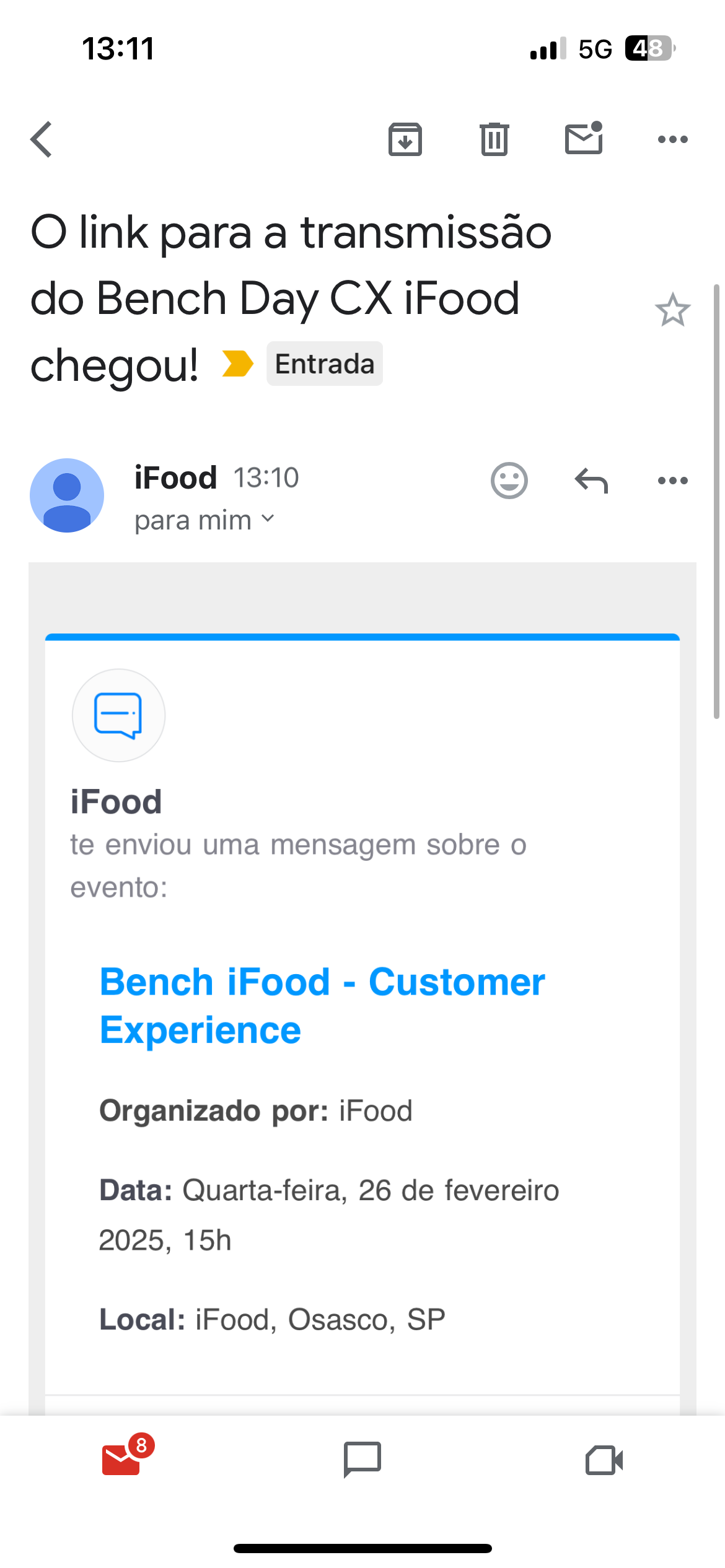Archive this email

(x=405, y=139)
